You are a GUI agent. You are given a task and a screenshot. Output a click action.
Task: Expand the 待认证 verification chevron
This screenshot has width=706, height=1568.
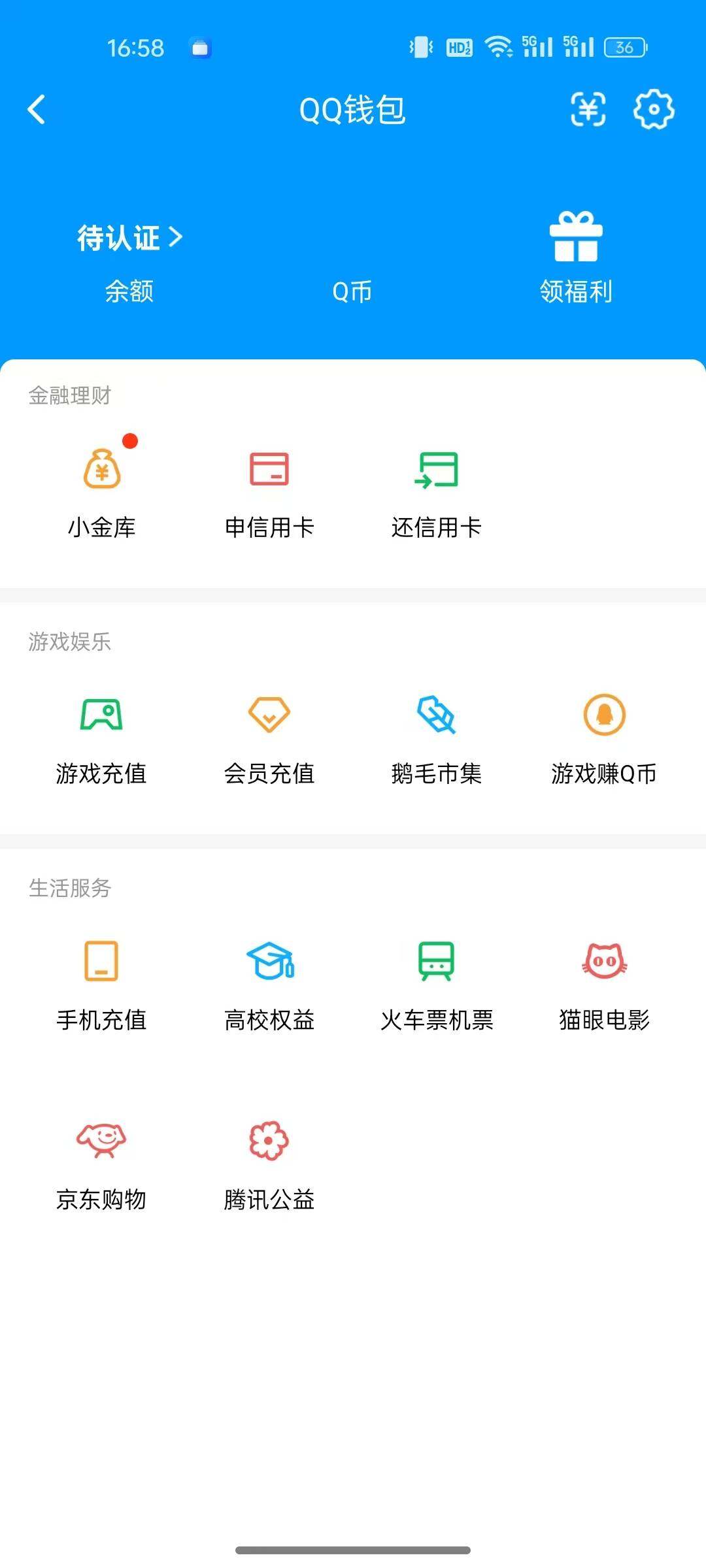(175, 238)
